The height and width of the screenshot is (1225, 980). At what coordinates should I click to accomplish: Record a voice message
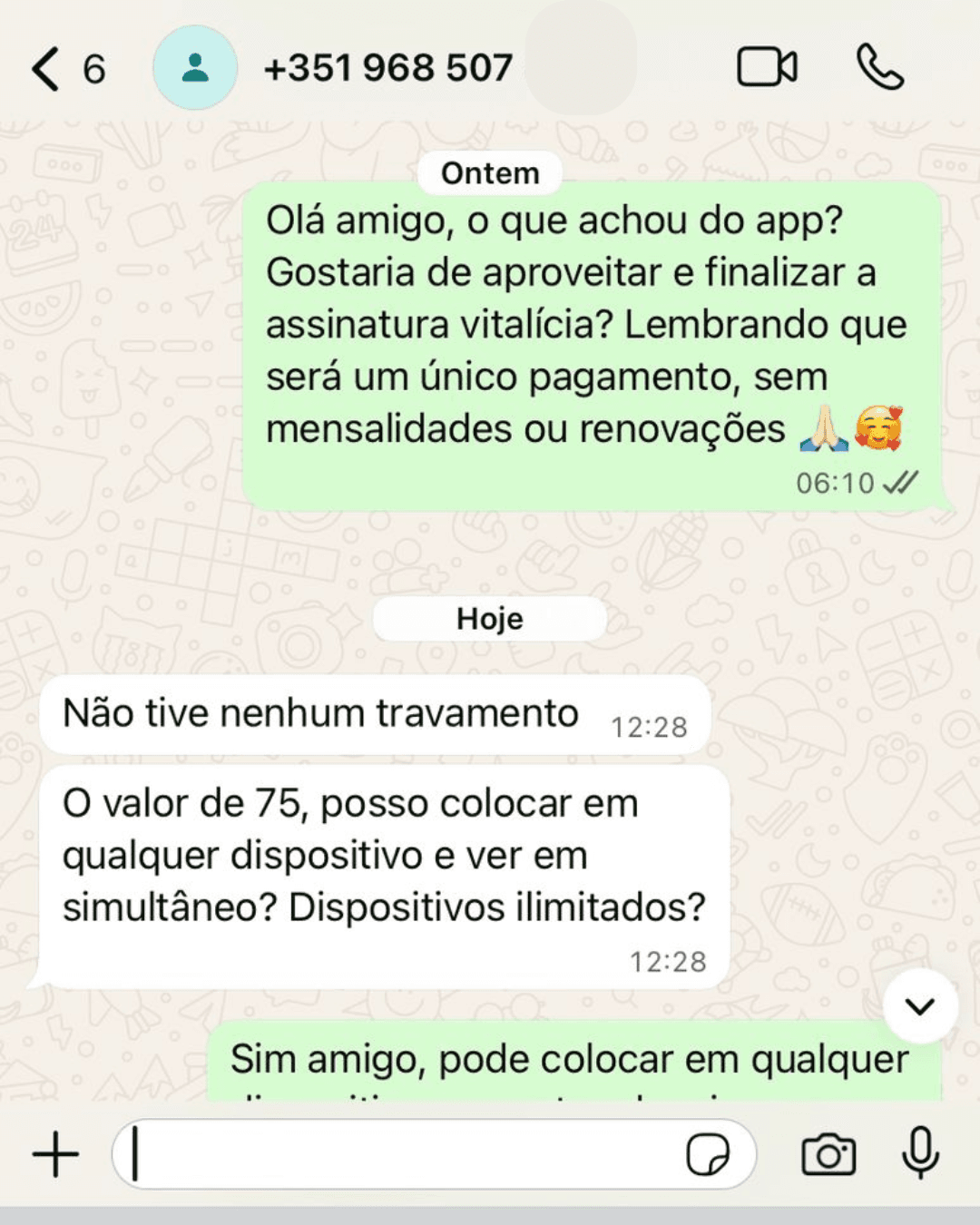(920, 1152)
